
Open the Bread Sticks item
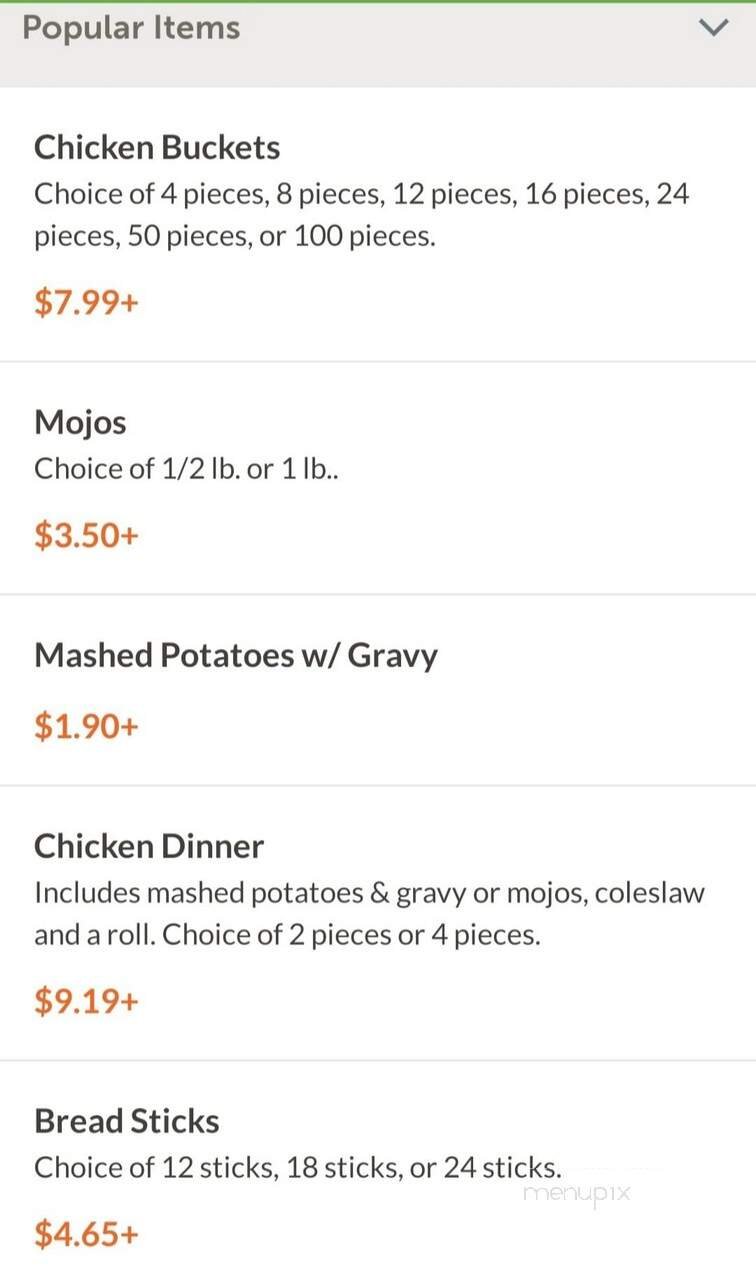click(x=126, y=1120)
